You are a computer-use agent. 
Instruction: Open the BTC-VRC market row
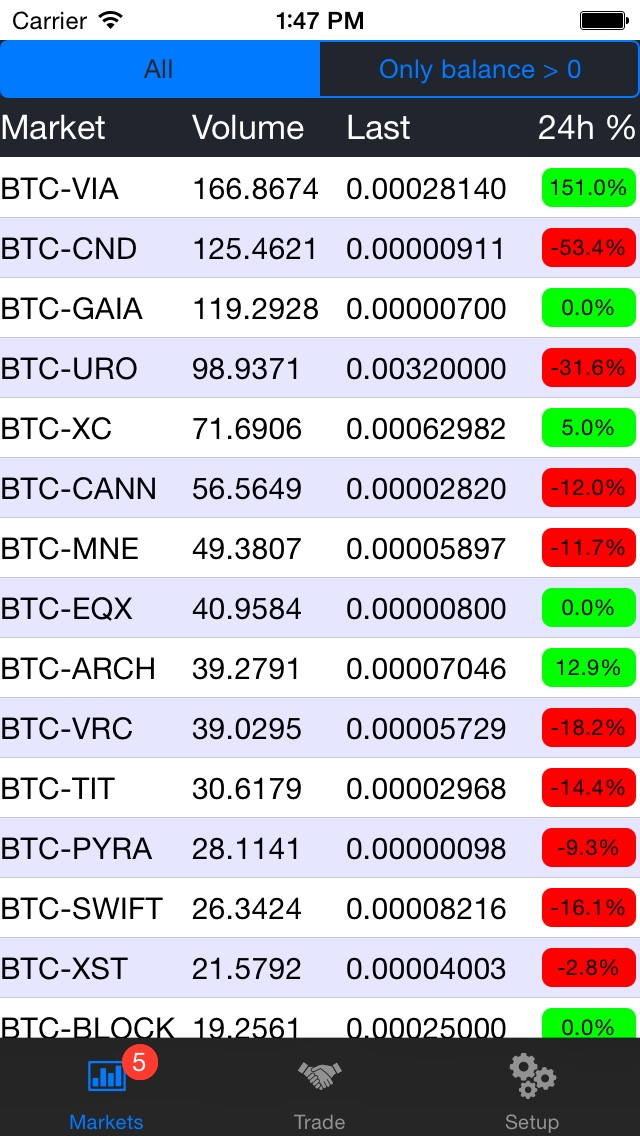point(320,728)
